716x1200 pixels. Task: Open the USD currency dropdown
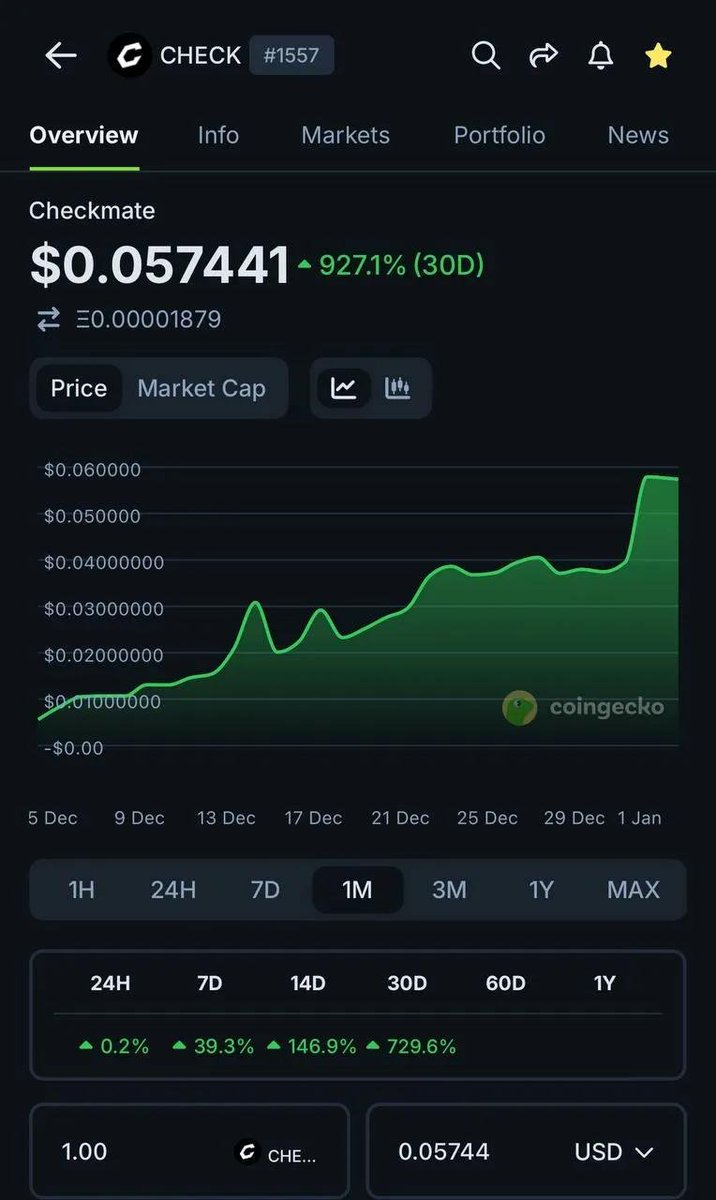tap(613, 1152)
